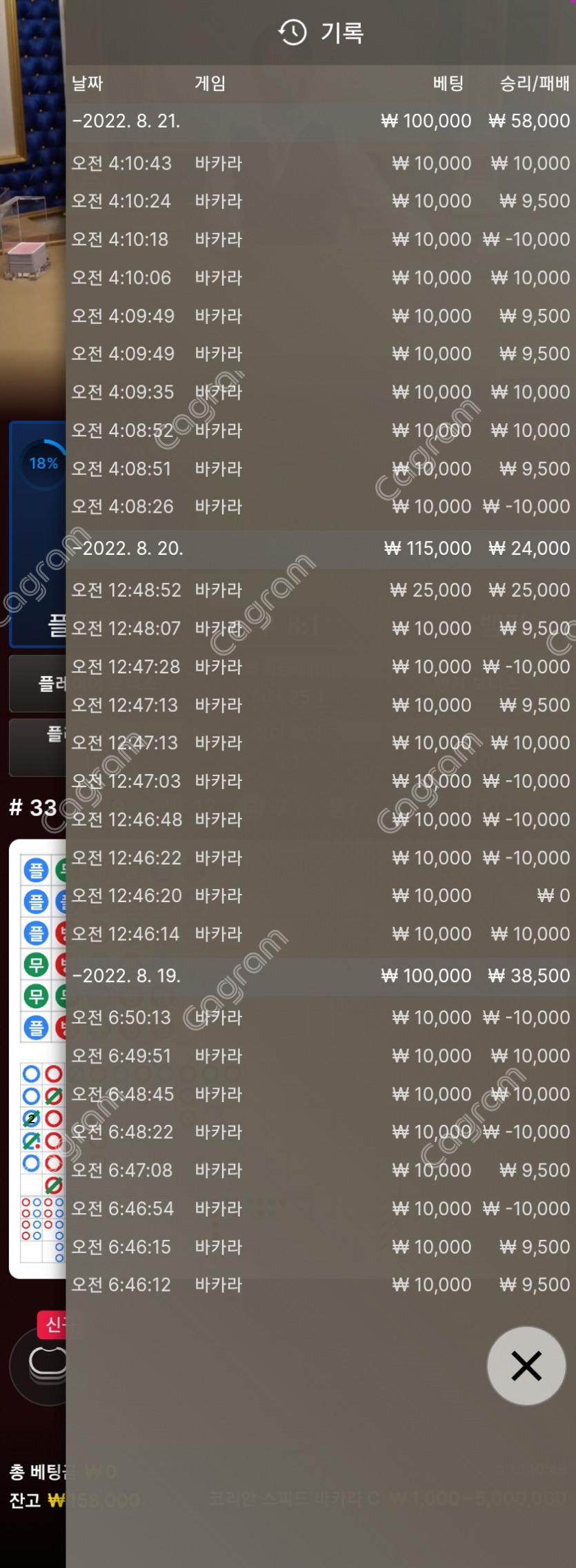View the 오전 6:50:13 바카라 record
This screenshot has height=1568, width=576.
pyautogui.click(x=320, y=1018)
